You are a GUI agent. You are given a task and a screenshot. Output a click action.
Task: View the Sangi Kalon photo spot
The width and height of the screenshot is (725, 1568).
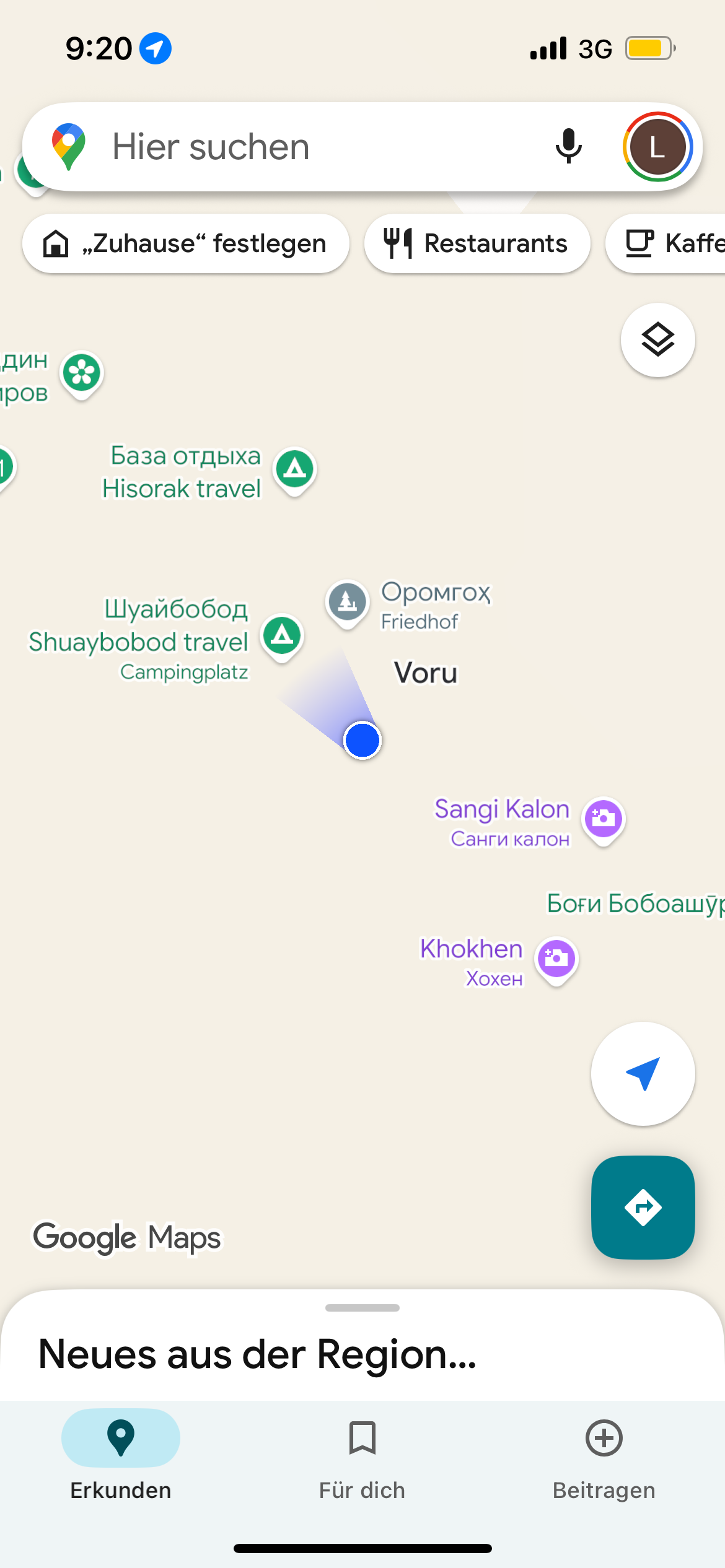coord(603,819)
